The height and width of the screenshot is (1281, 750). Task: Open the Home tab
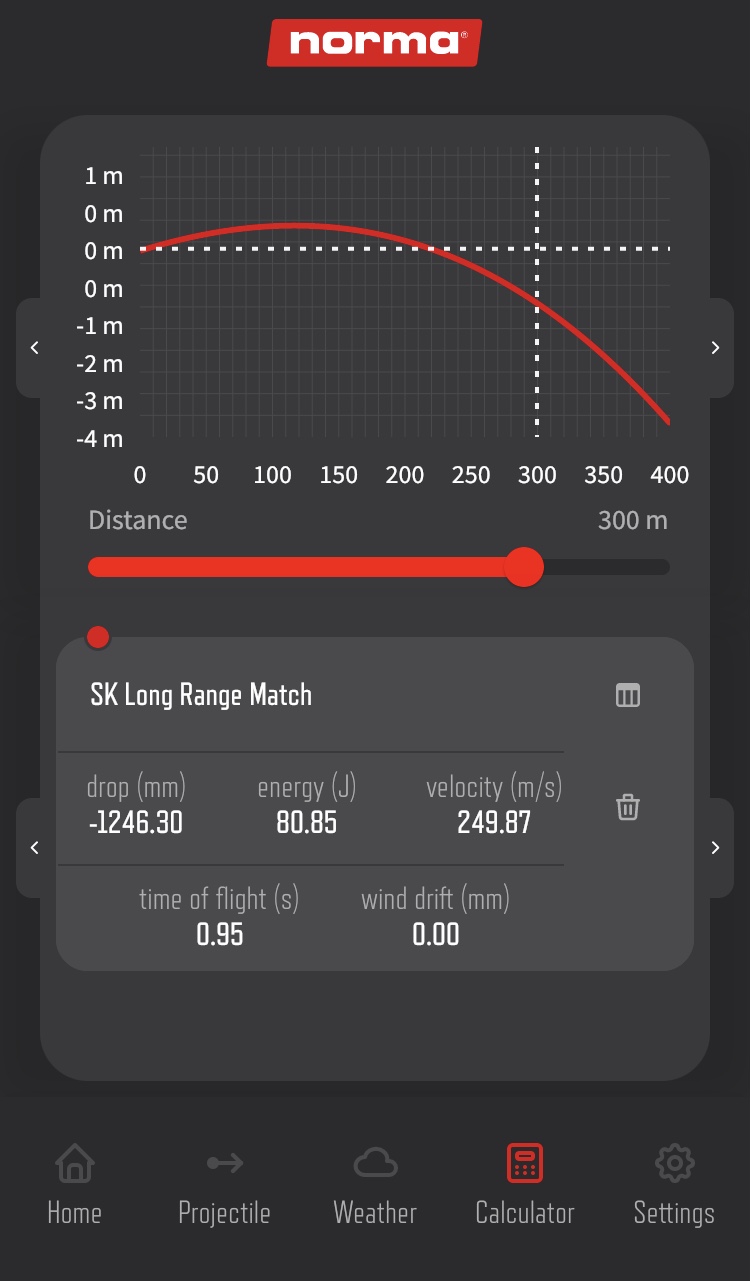[75, 1186]
